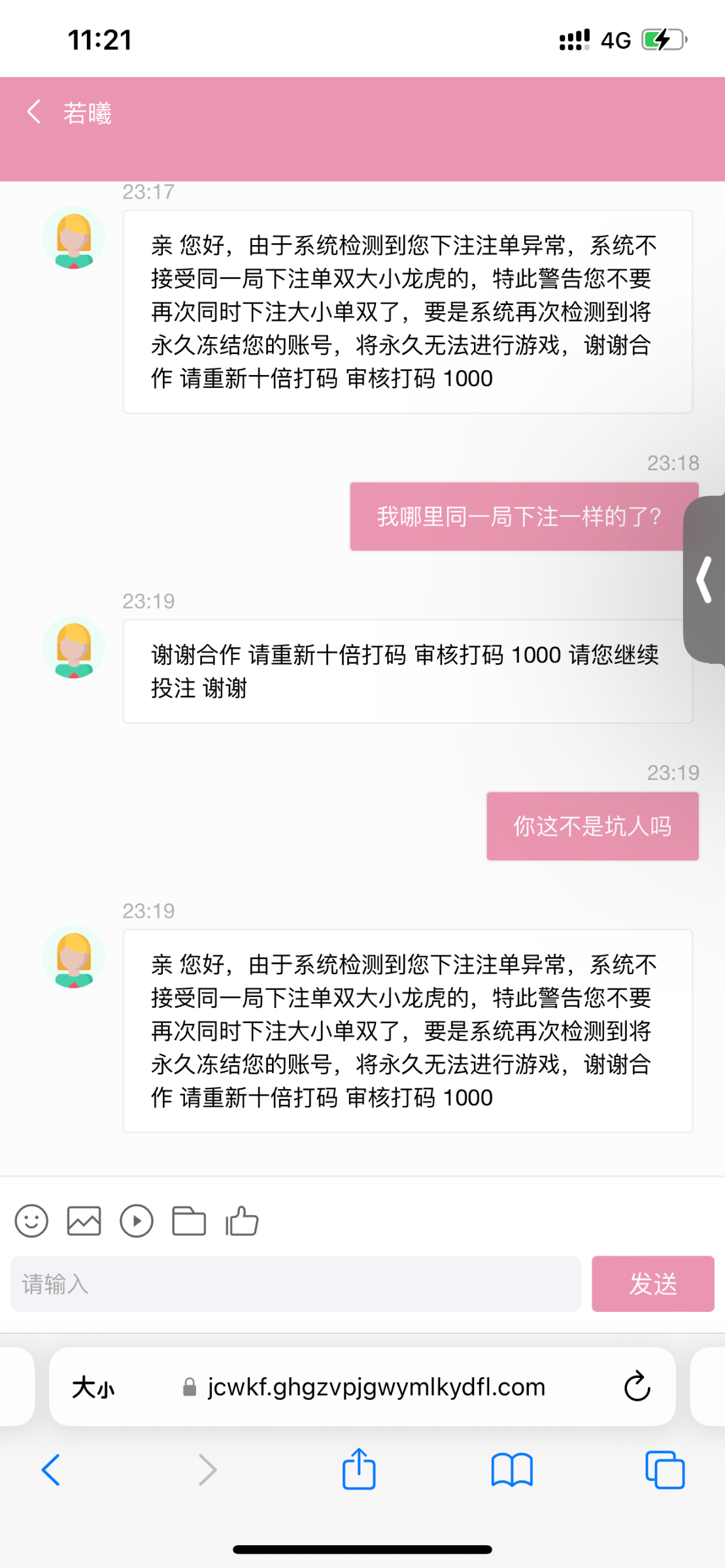The width and height of the screenshot is (725, 1568).
Task: Focus the 请输入 message field
Action: [x=295, y=1284]
